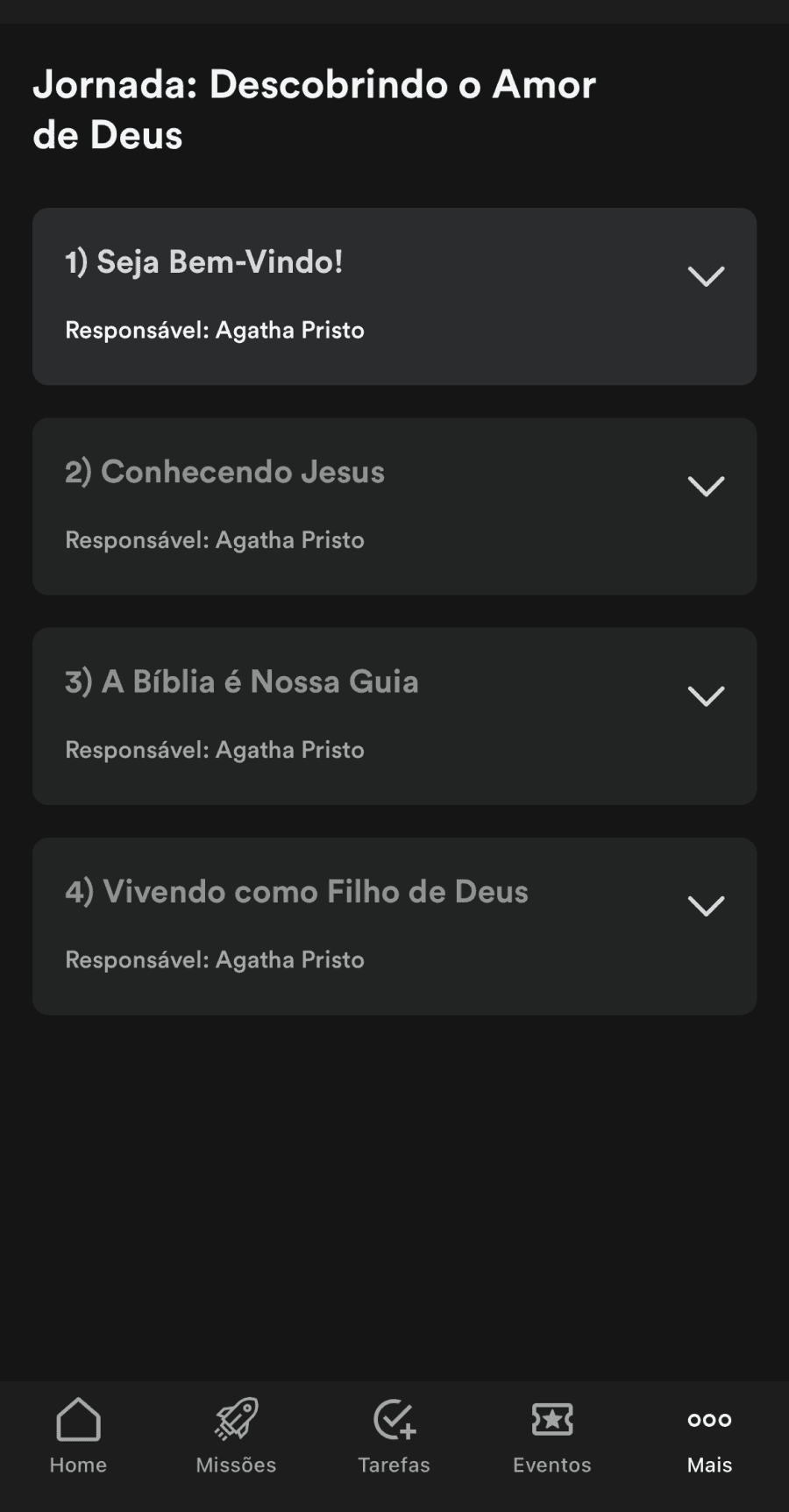Open the Tarefas tab
This screenshot has height=1512, width=789.
point(394,1436)
